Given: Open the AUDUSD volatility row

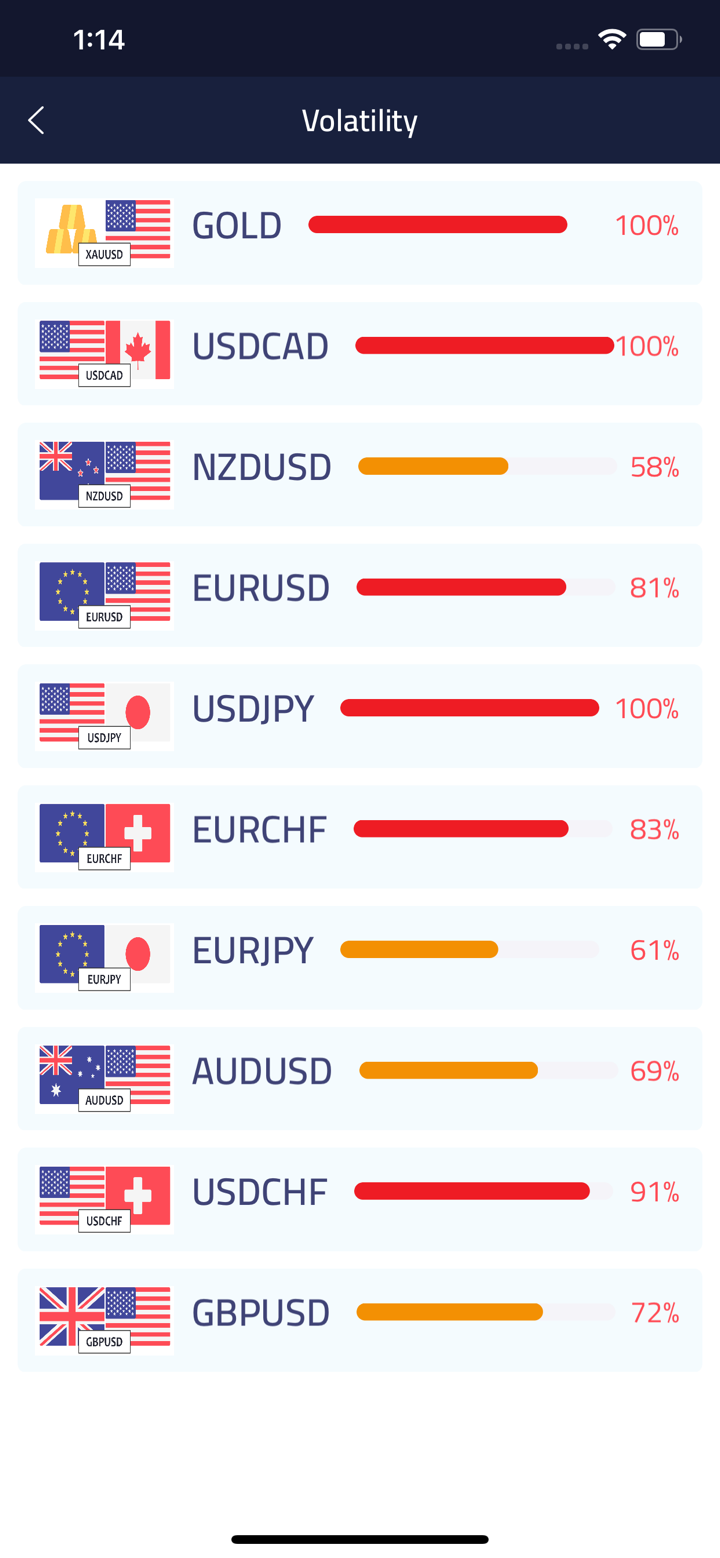Looking at the screenshot, I should click(360, 1078).
